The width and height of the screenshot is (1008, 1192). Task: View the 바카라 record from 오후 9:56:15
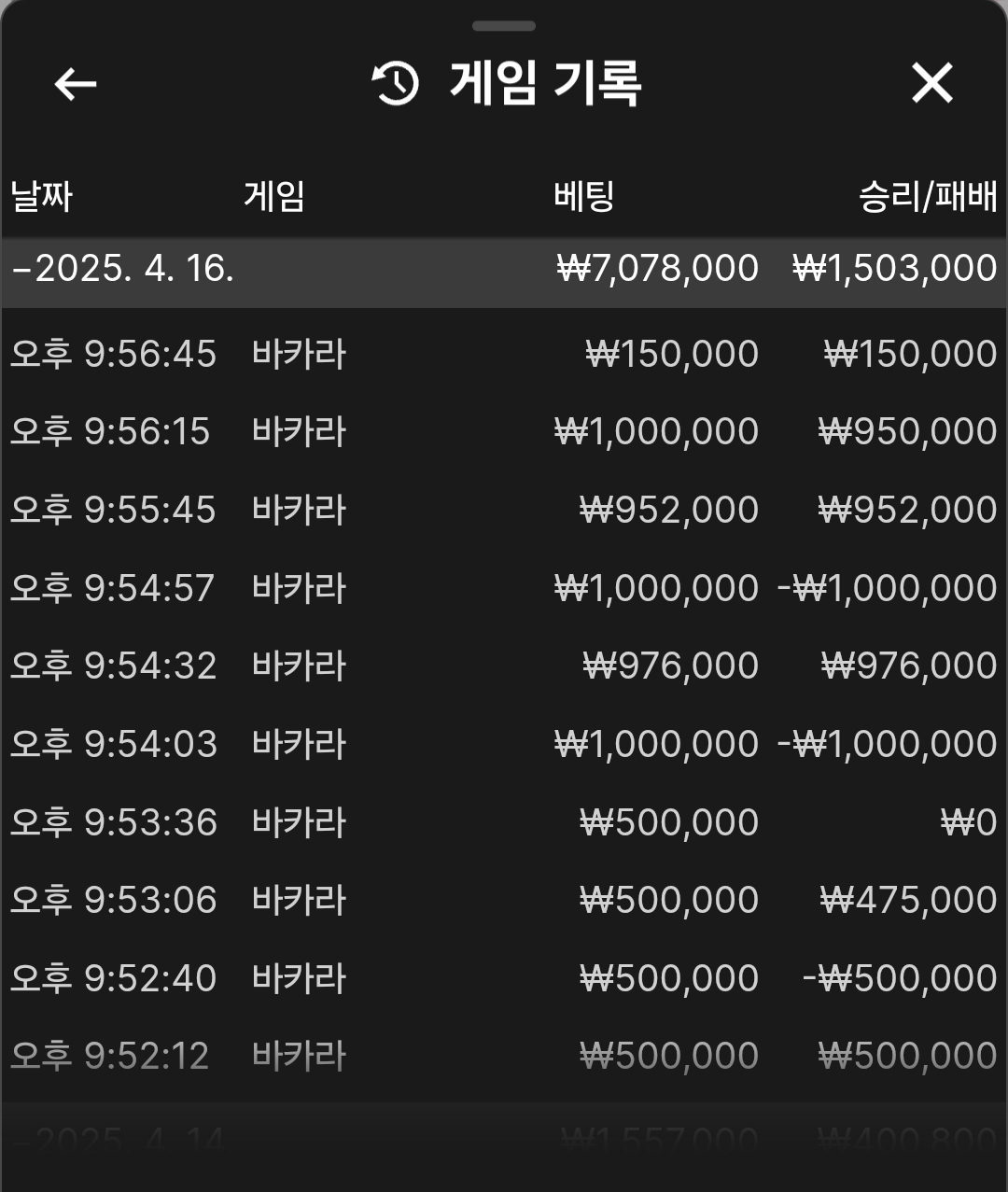pos(504,432)
